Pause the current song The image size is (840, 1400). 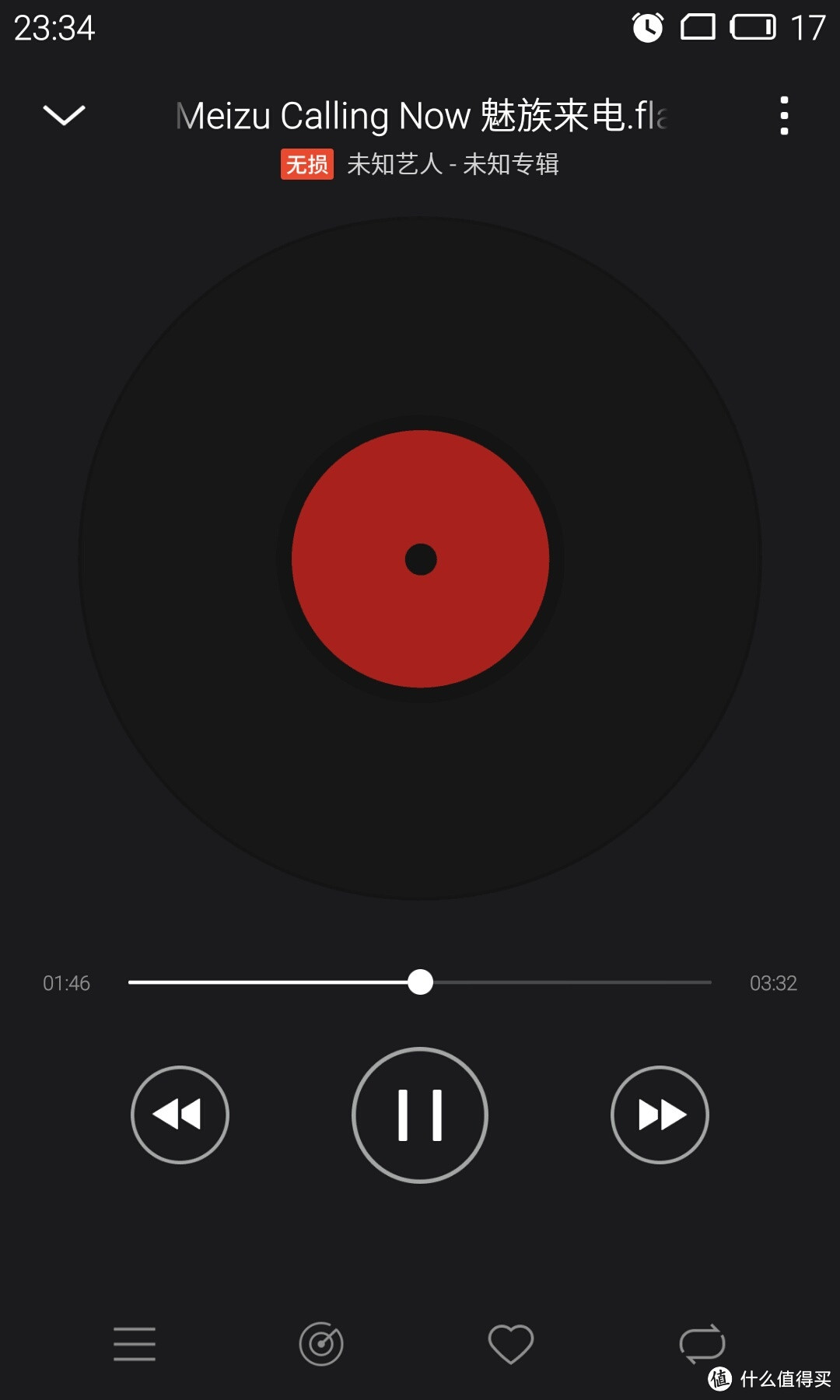[x=420, y=1115]
